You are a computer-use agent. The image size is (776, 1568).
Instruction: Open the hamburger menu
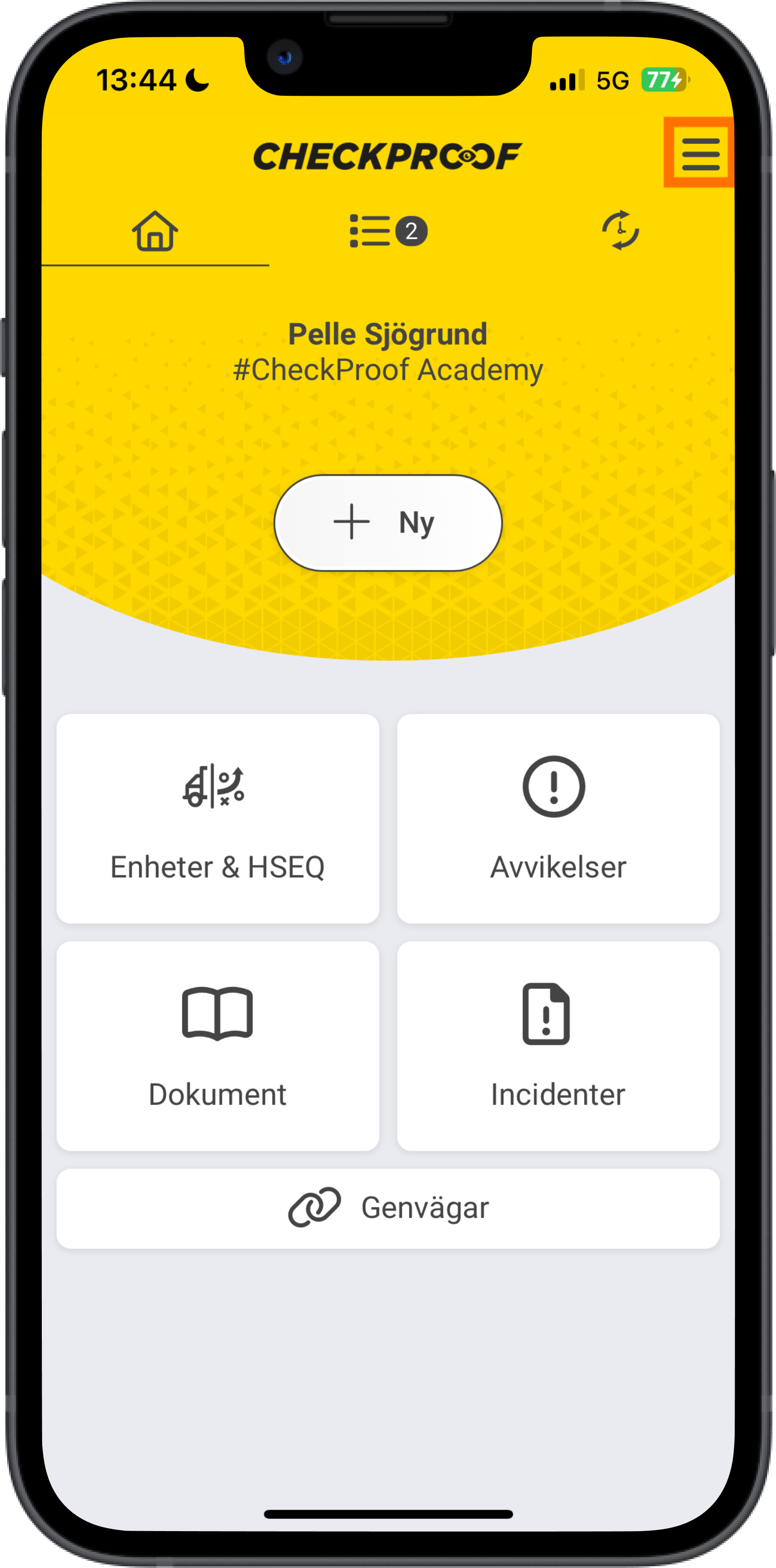[700, 153]
